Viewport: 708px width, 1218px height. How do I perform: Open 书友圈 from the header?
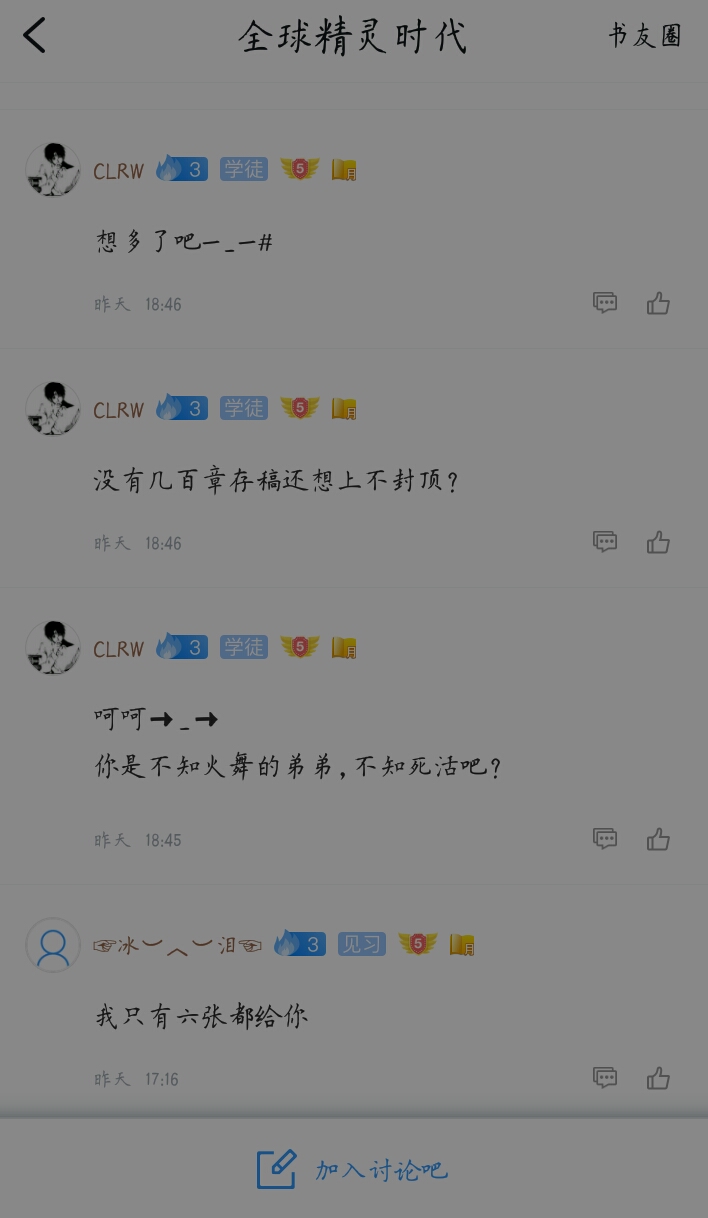pos(645,36)
